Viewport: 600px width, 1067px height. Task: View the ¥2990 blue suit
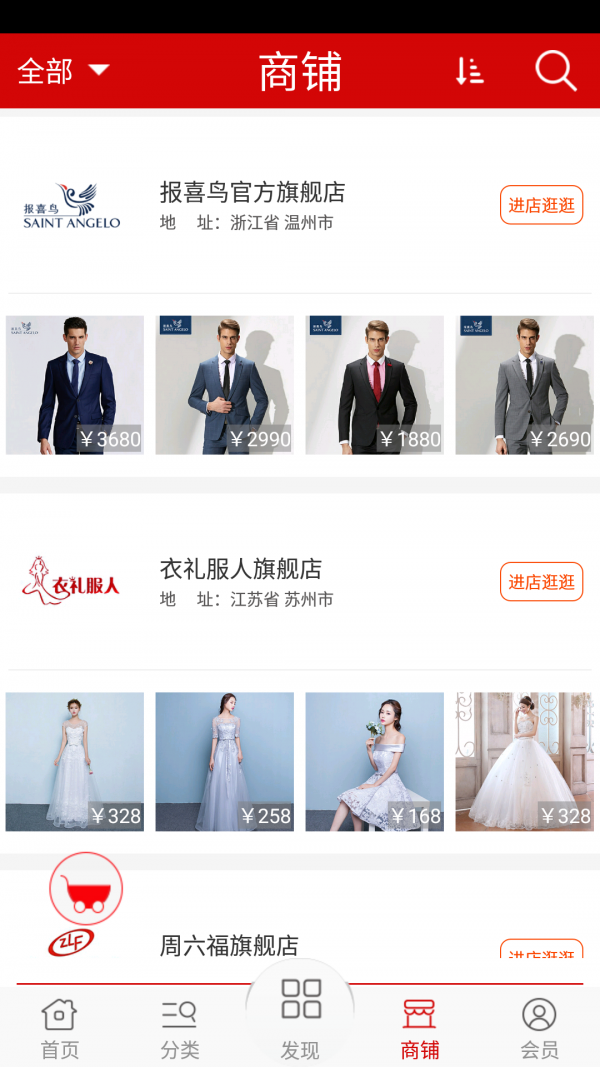point(225,385)
